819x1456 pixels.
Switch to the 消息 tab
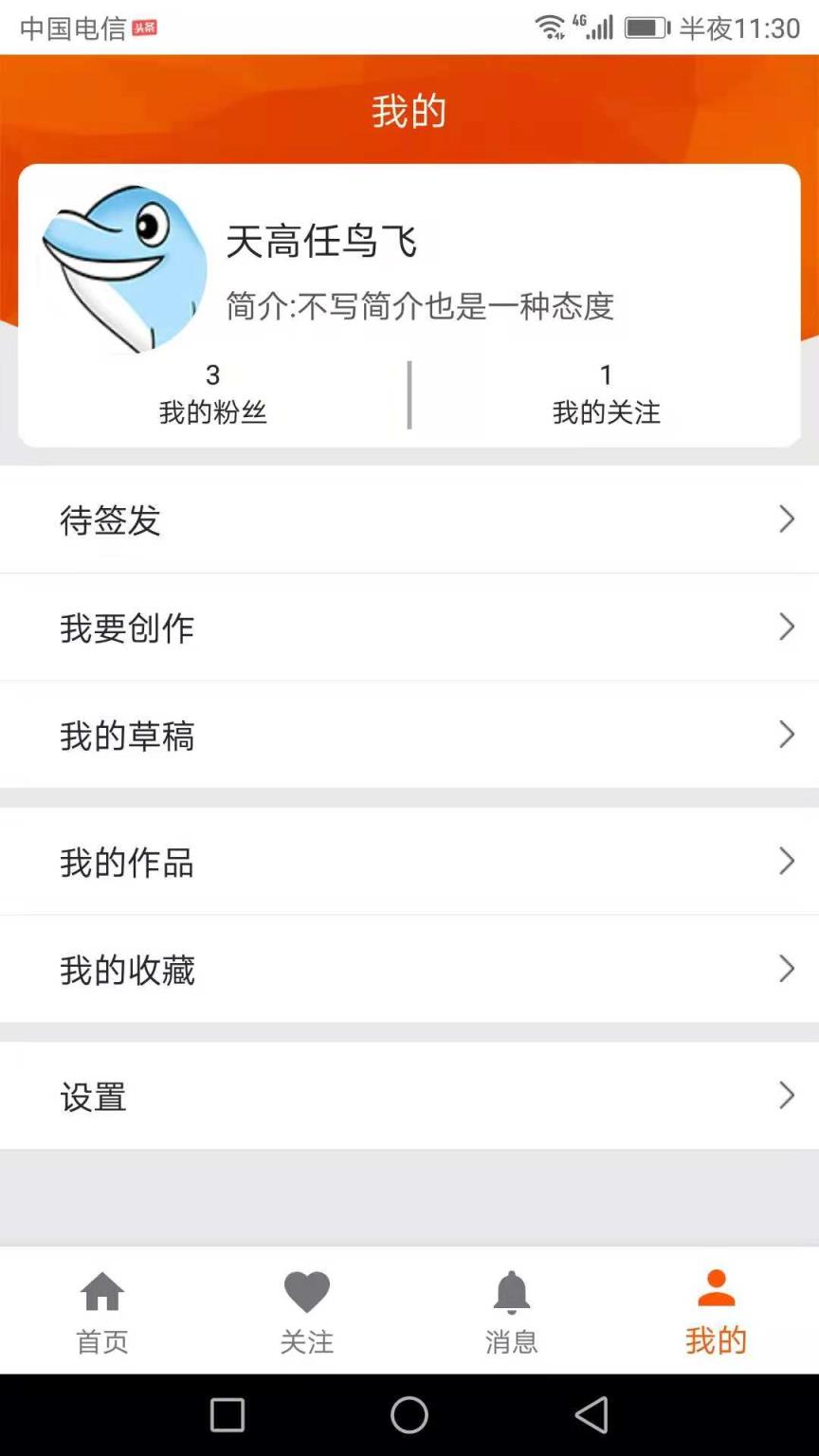click(x=512, y=1309)
